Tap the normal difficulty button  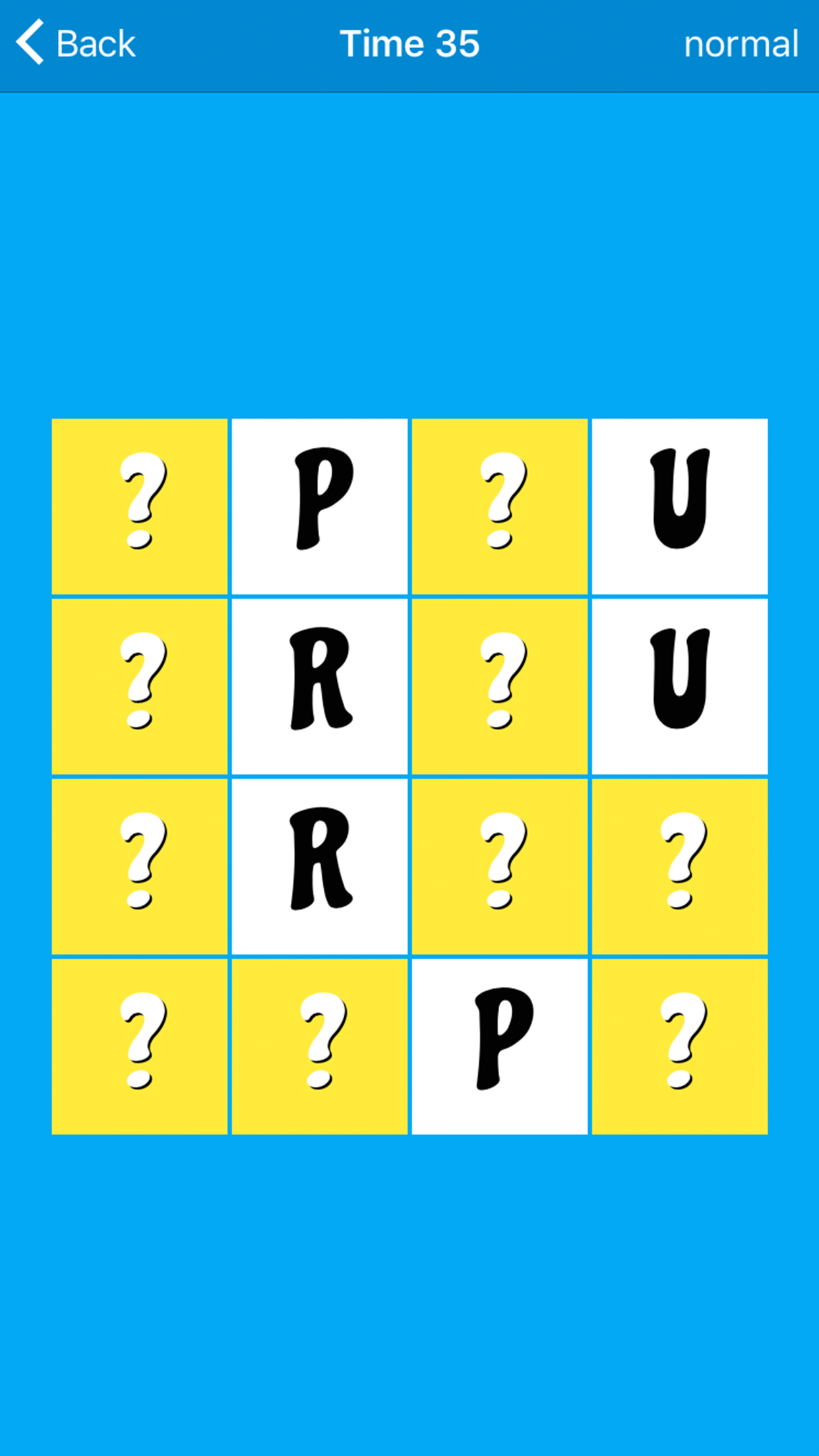click(x=741, y=44)
